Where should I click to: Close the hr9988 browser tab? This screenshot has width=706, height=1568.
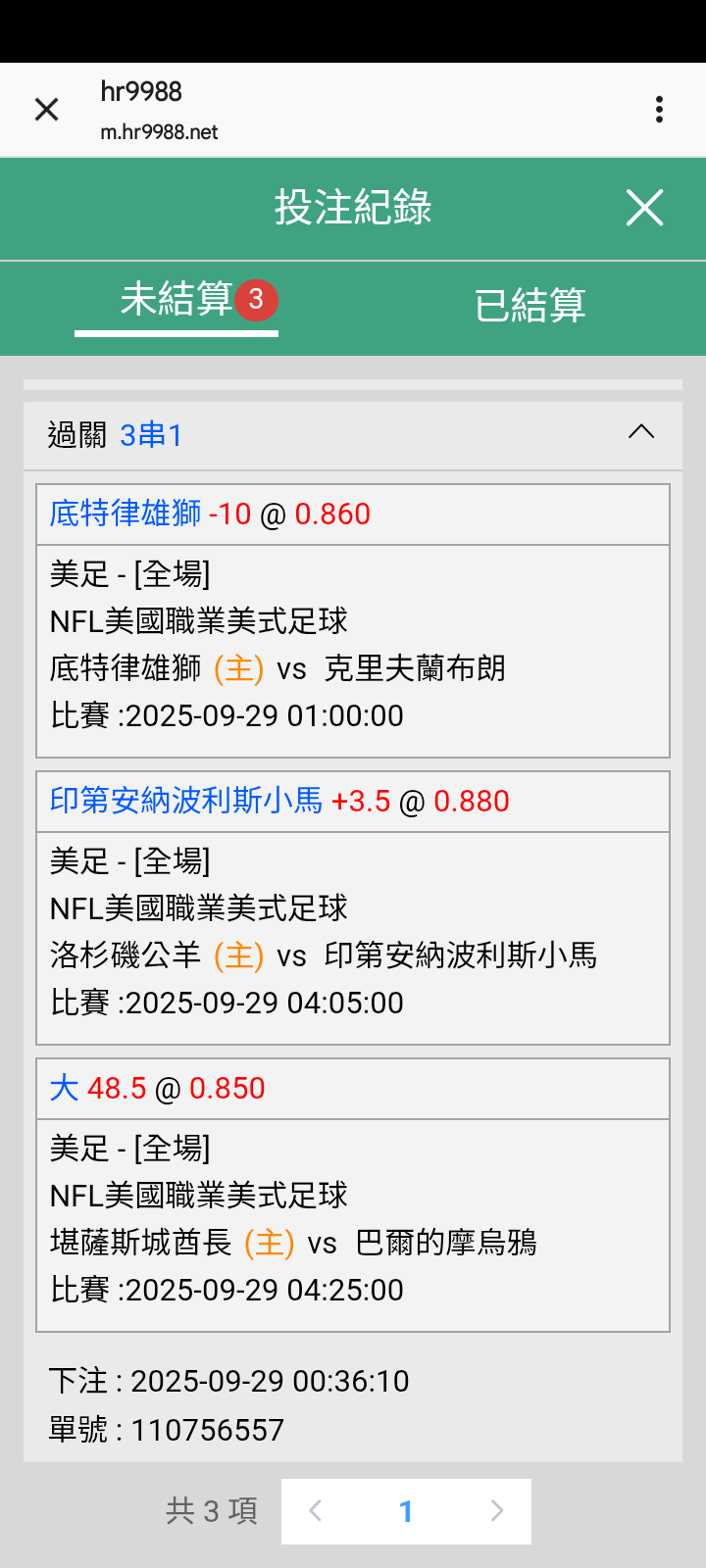pos(46,110)
